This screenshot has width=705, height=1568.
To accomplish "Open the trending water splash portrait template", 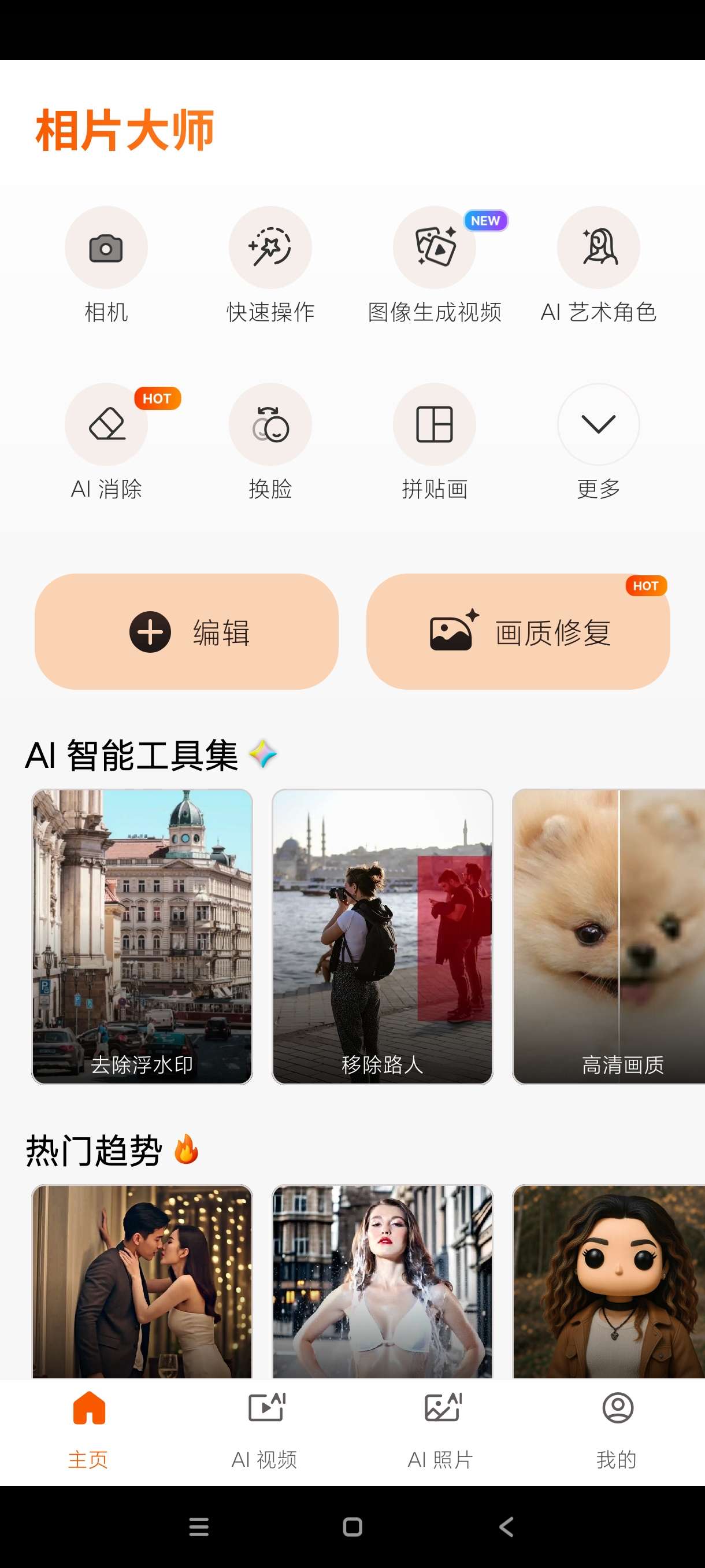I will coord(382,1281).
